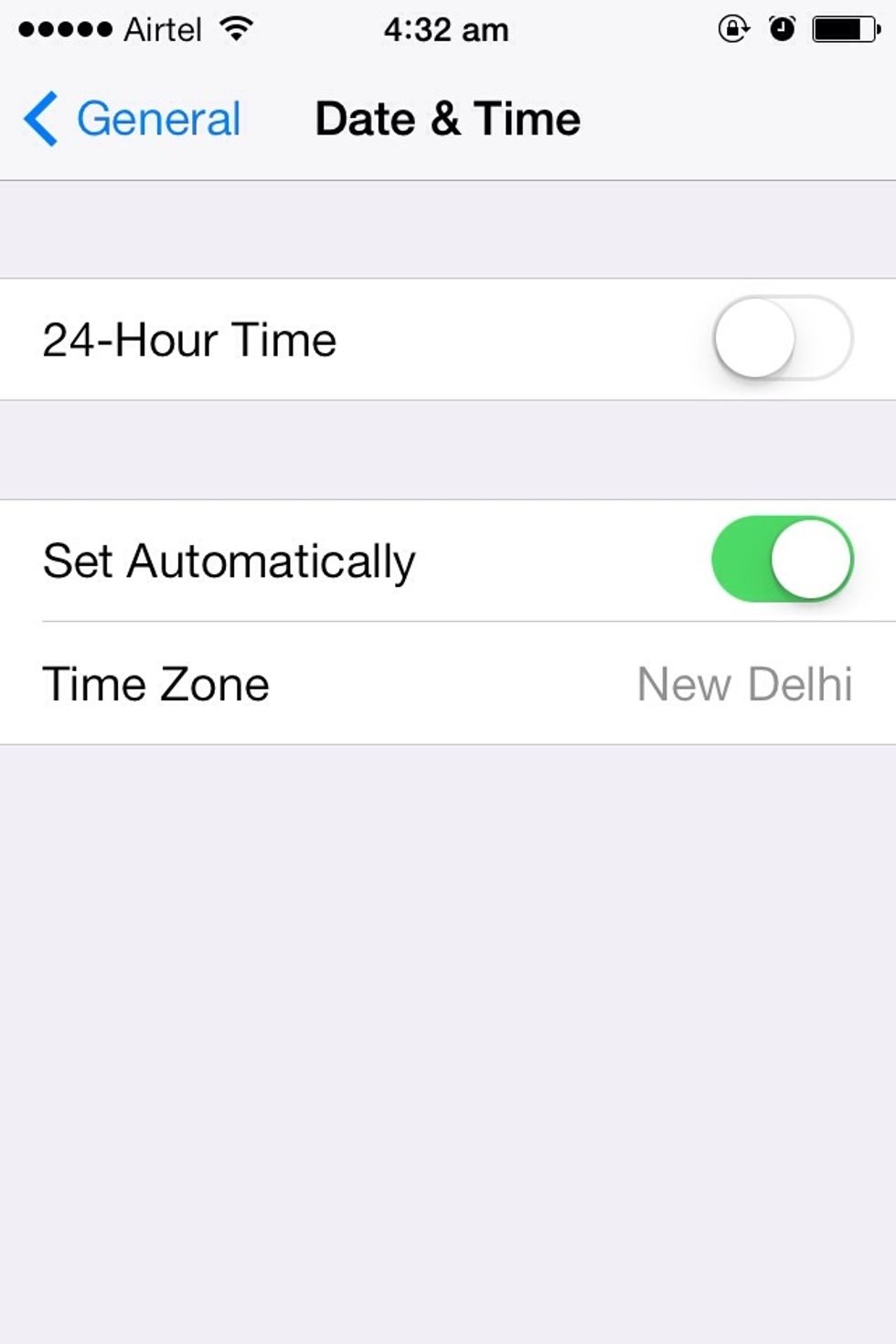
Task: Select the Date & Time title
Action: pos(447,118)
